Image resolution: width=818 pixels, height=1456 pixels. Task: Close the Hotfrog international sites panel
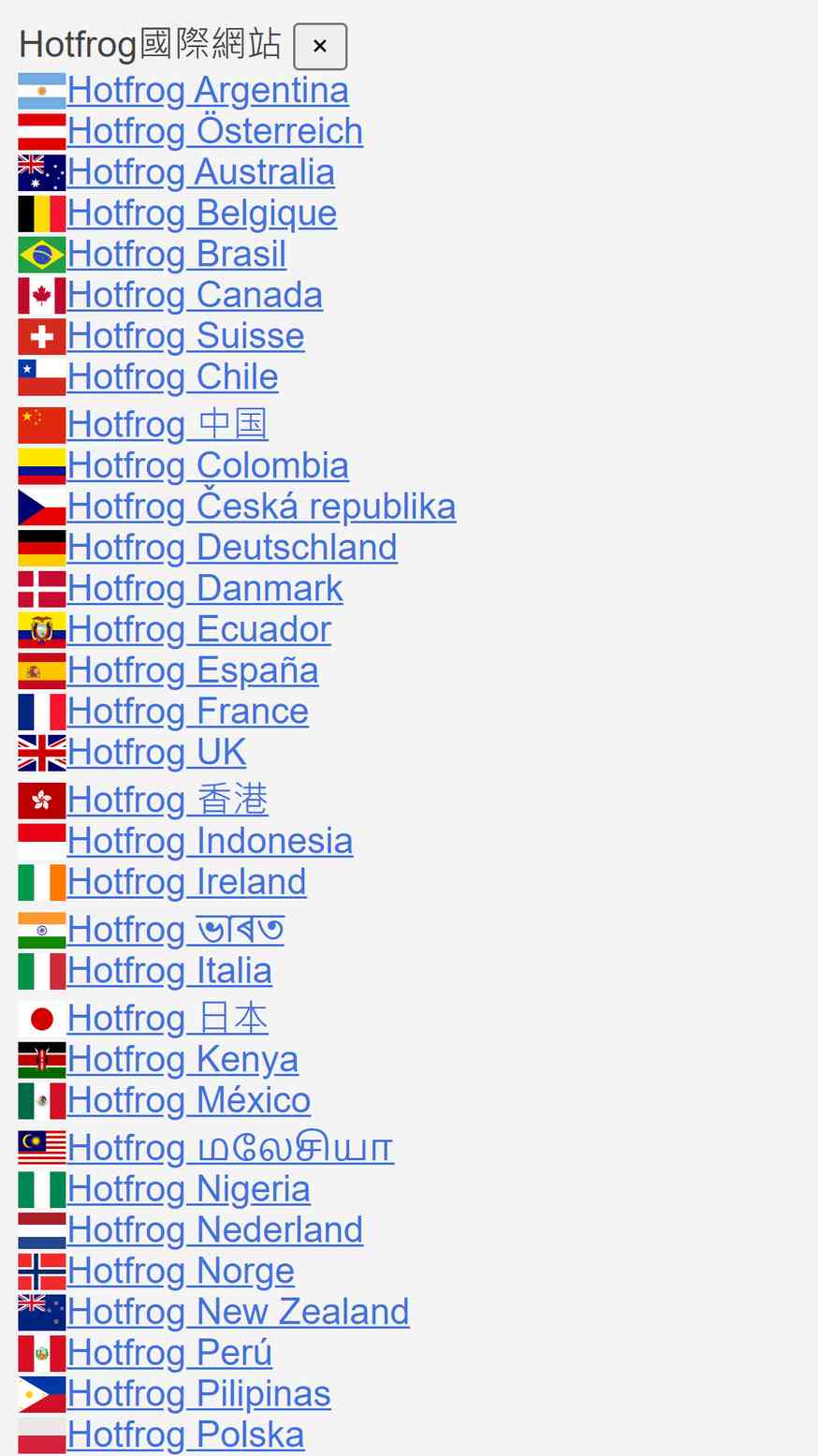pos(320,46)
